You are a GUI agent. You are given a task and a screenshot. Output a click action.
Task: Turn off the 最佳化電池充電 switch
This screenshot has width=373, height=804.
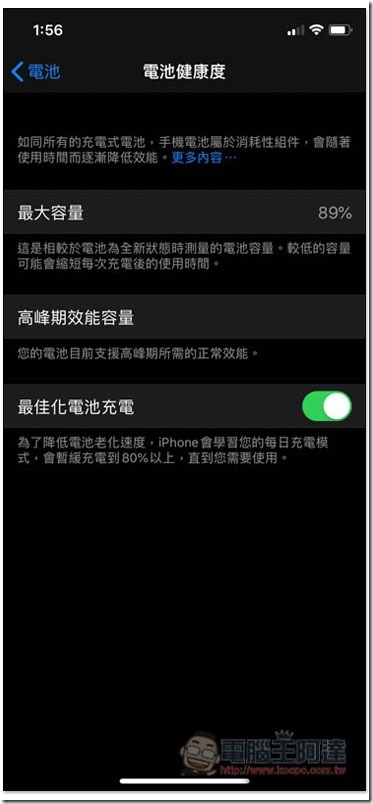point(327,407)
